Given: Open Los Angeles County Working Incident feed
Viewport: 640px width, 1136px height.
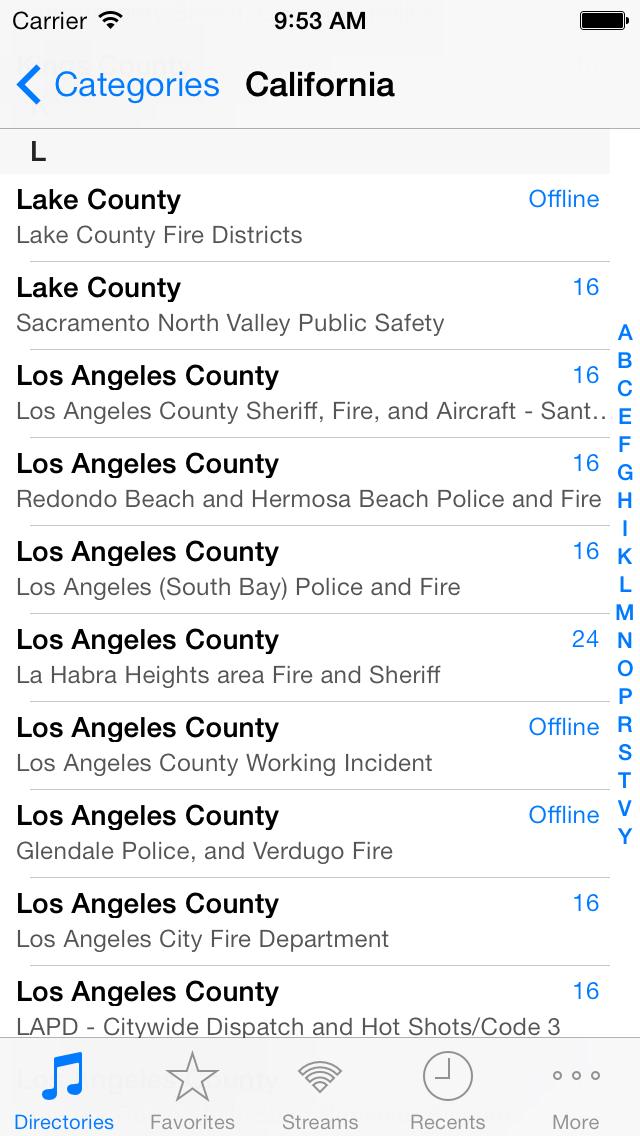Looking at the screenshot, I should coord(300,745).
